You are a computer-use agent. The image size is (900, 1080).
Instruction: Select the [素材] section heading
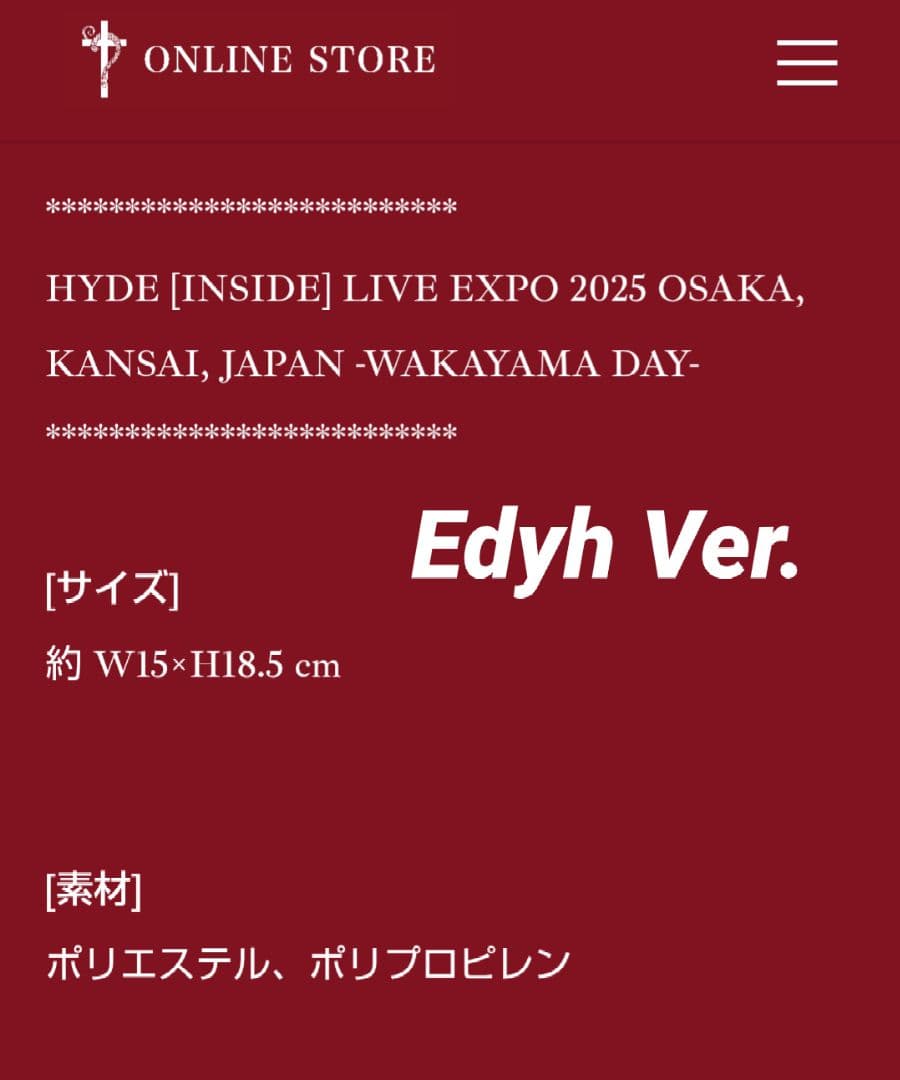click(95, 887)
